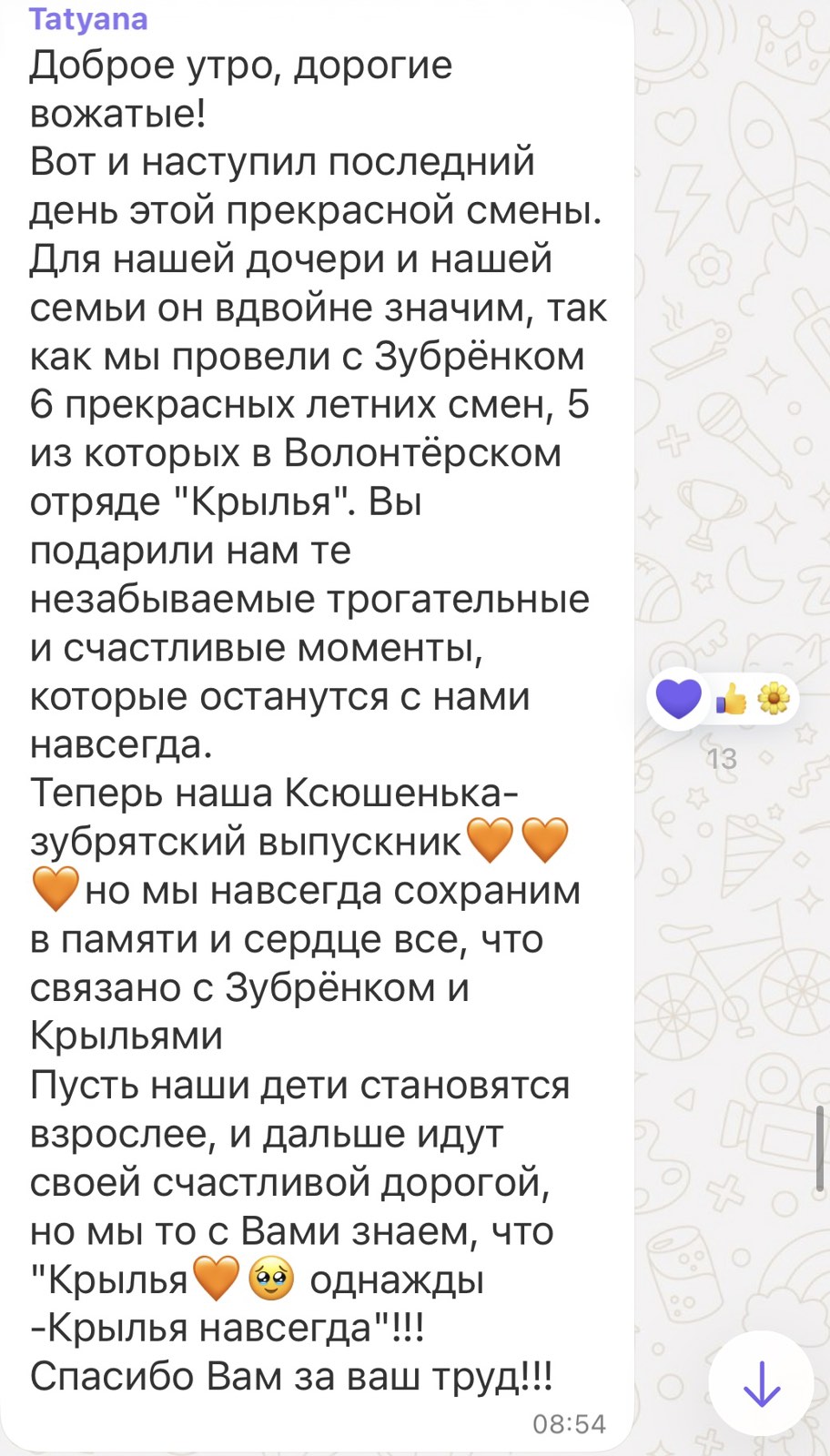Open sender Tatyana's profile name
The image size is (830, 1456).
coord(88,19)
